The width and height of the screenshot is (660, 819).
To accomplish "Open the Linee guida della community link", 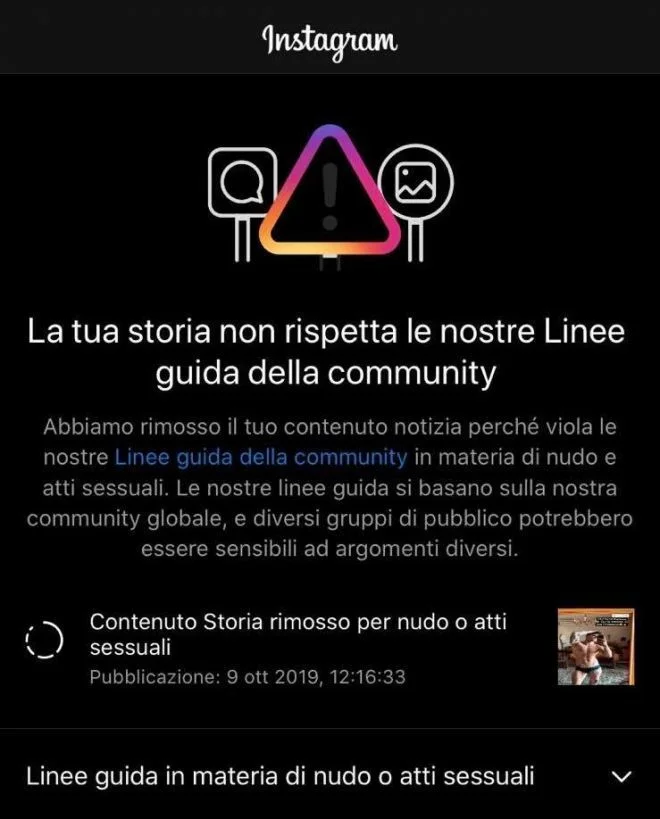I will click(261, 458).
